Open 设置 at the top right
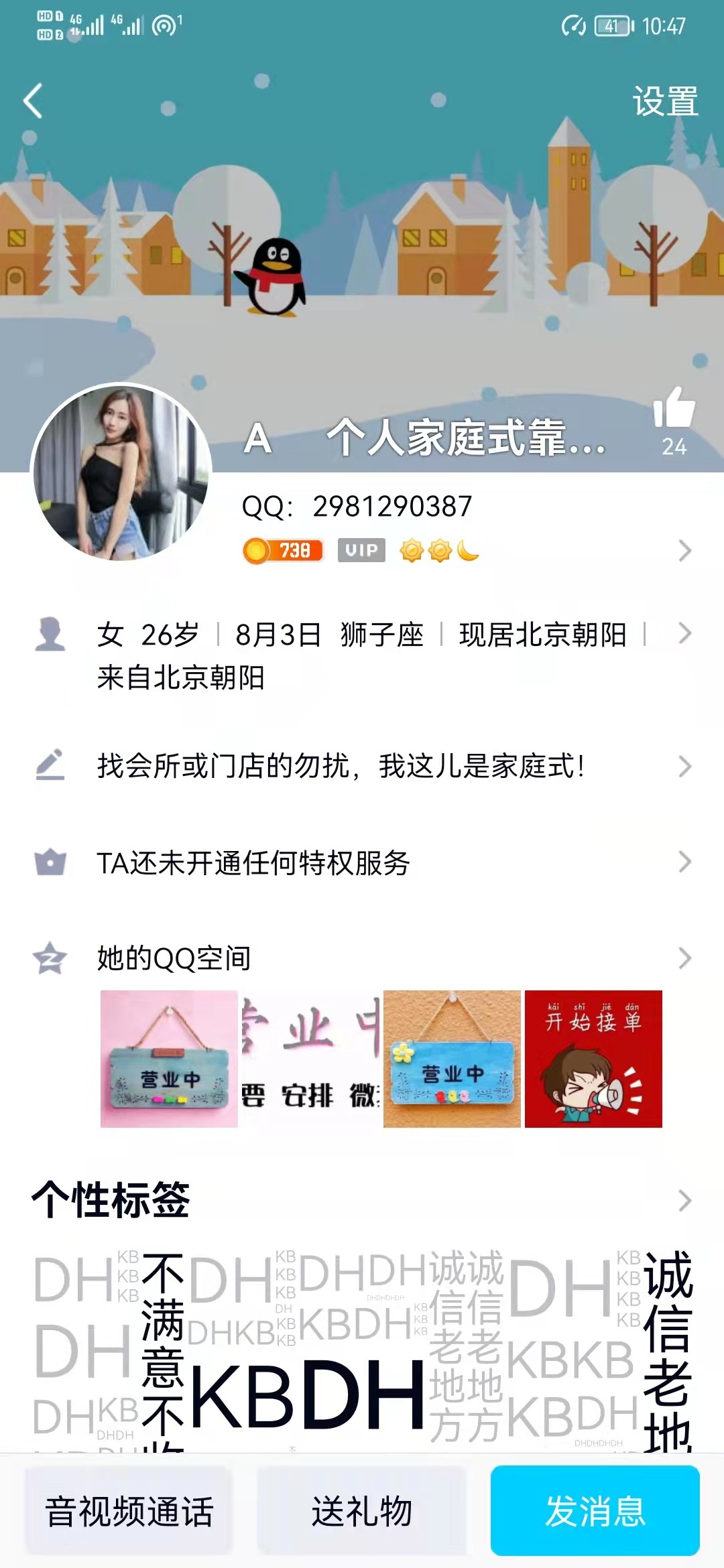 (666, 101)
